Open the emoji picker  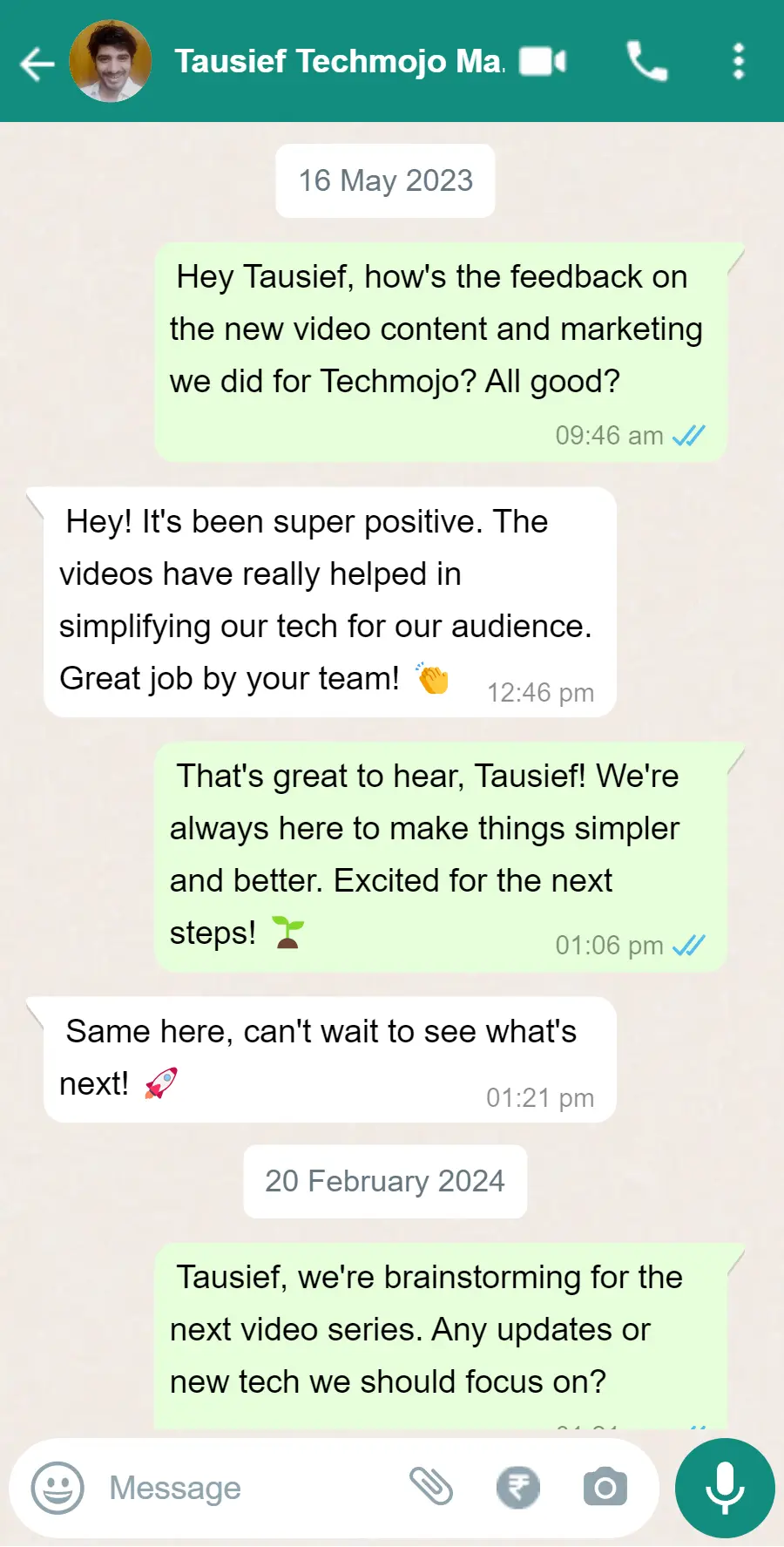pyautogui.click(x=57, y=1488)
